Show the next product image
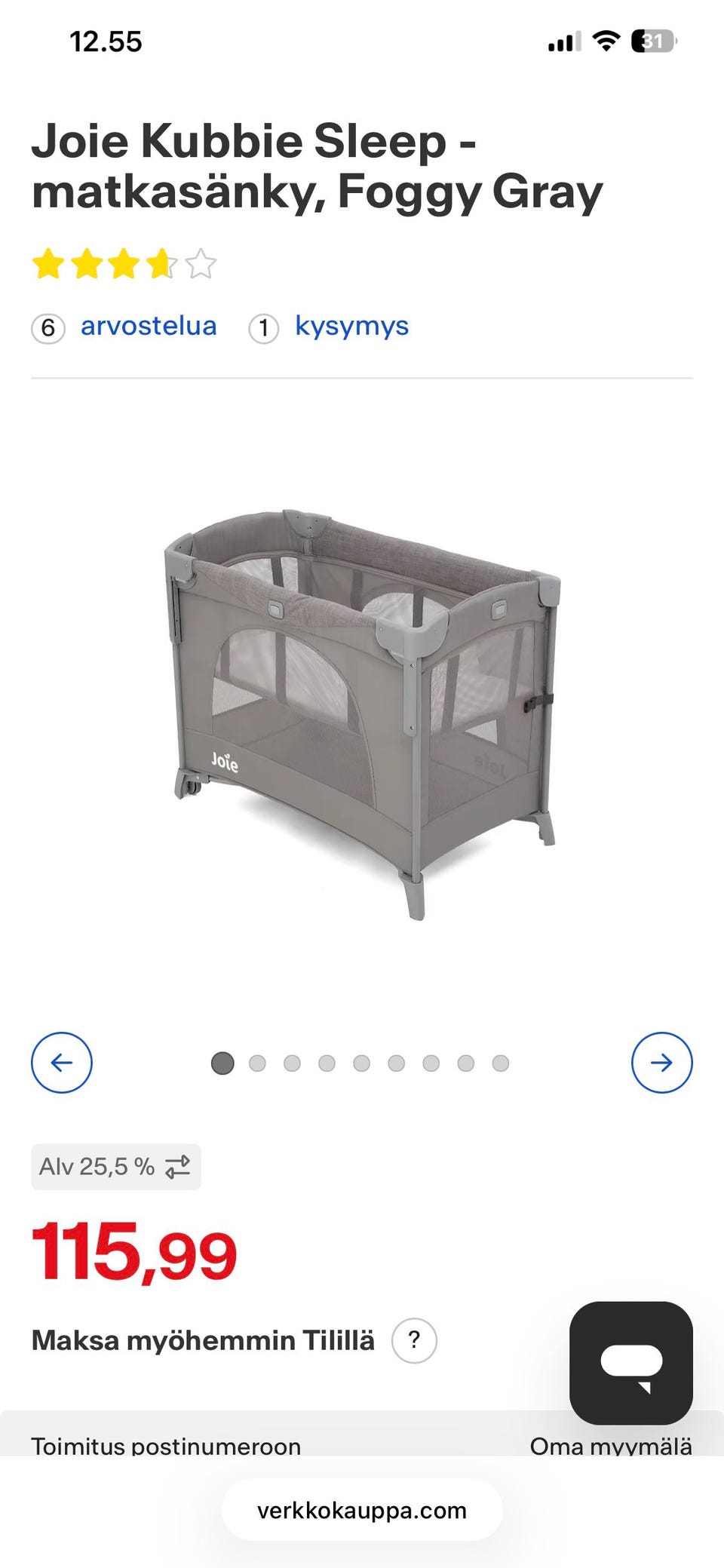The width and height of the screenshot is (724, 1568). [661, 1062]
